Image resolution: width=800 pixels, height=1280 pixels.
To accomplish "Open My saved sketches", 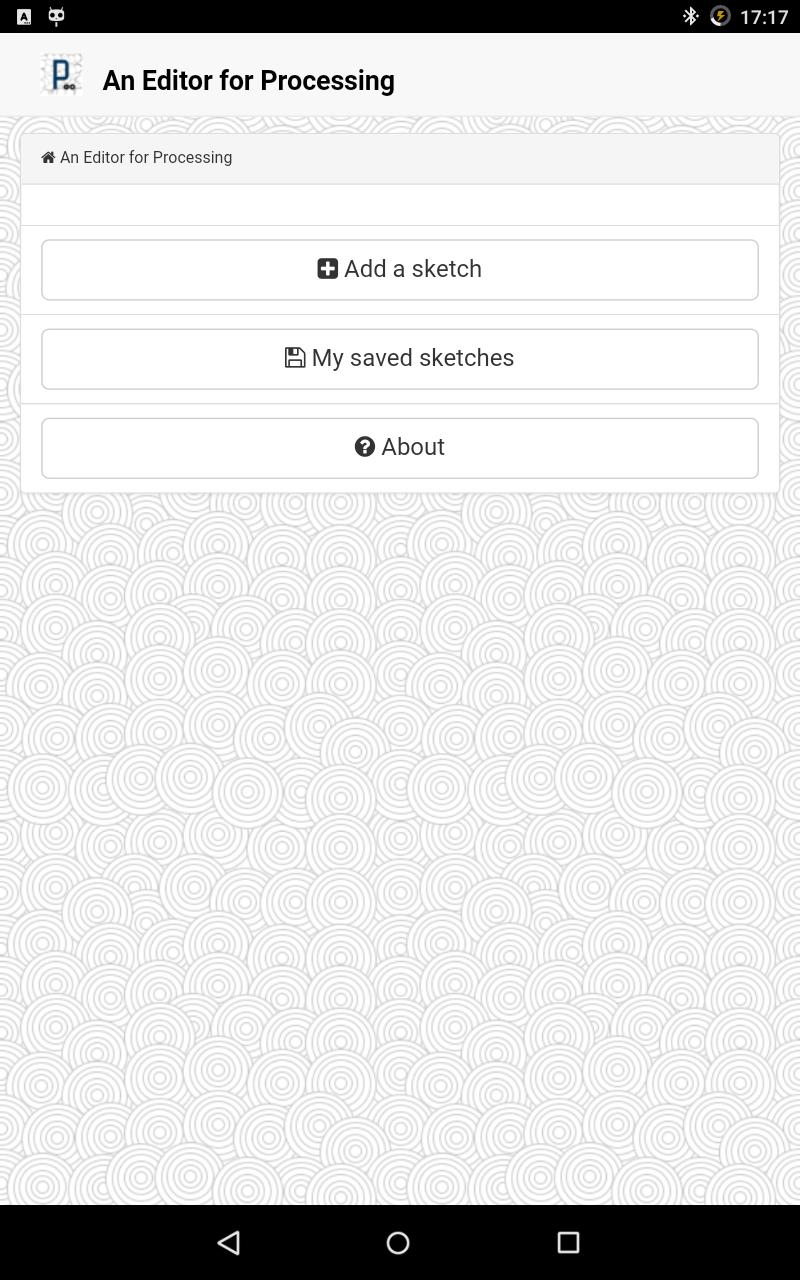I will (x=399, y=358).
